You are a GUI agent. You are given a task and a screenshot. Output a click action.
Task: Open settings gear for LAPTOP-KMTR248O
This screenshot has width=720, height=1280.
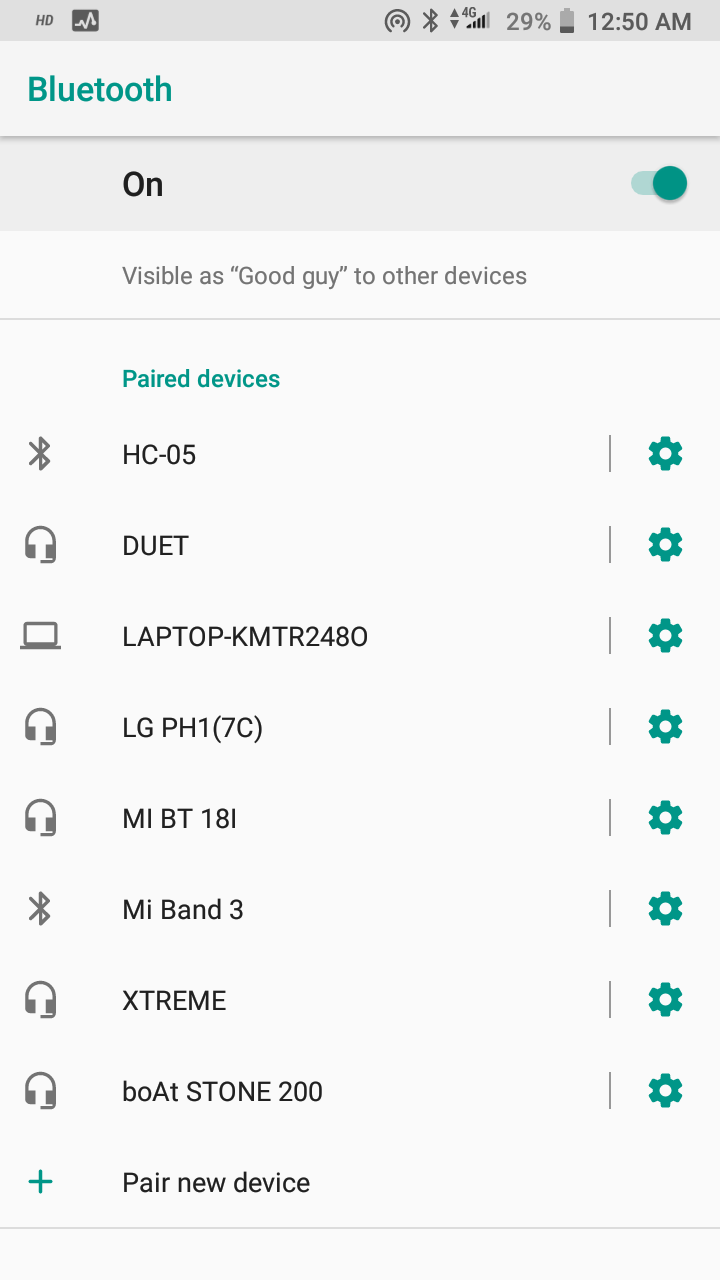(665, 636)
